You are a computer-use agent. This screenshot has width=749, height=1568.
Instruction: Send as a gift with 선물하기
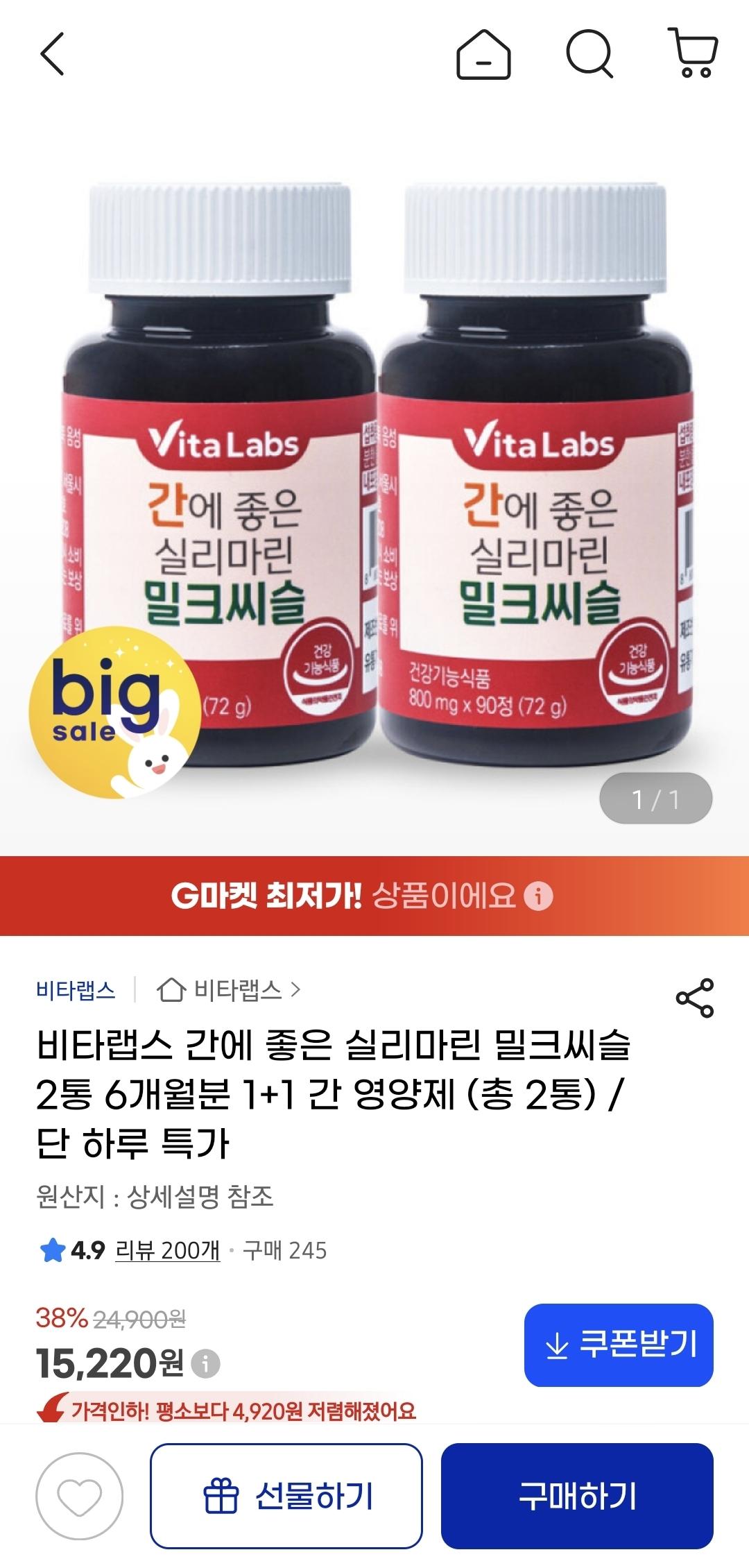[x=286, y=1496]
